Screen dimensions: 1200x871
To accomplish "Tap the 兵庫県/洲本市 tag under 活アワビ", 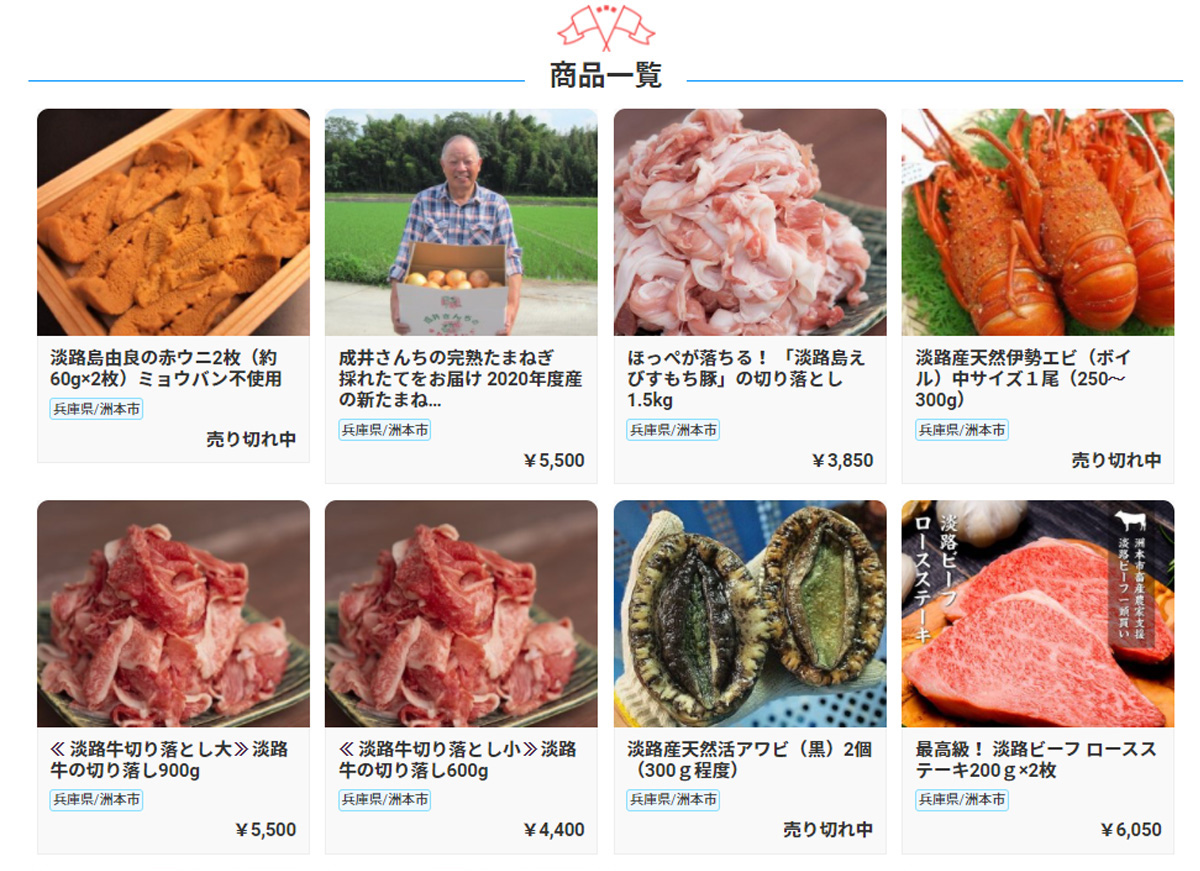I will coord(672,799).
